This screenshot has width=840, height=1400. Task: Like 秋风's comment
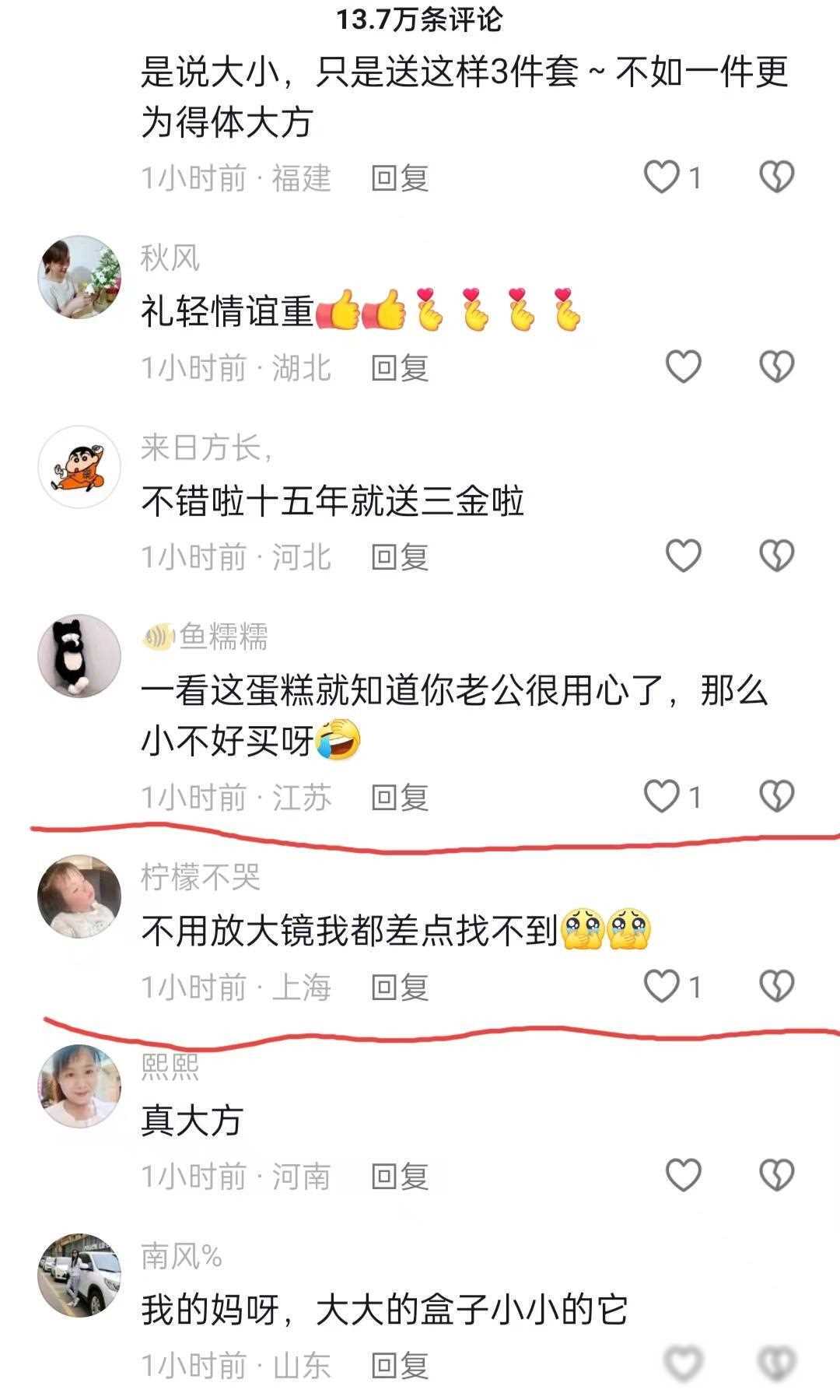[684, 367]
